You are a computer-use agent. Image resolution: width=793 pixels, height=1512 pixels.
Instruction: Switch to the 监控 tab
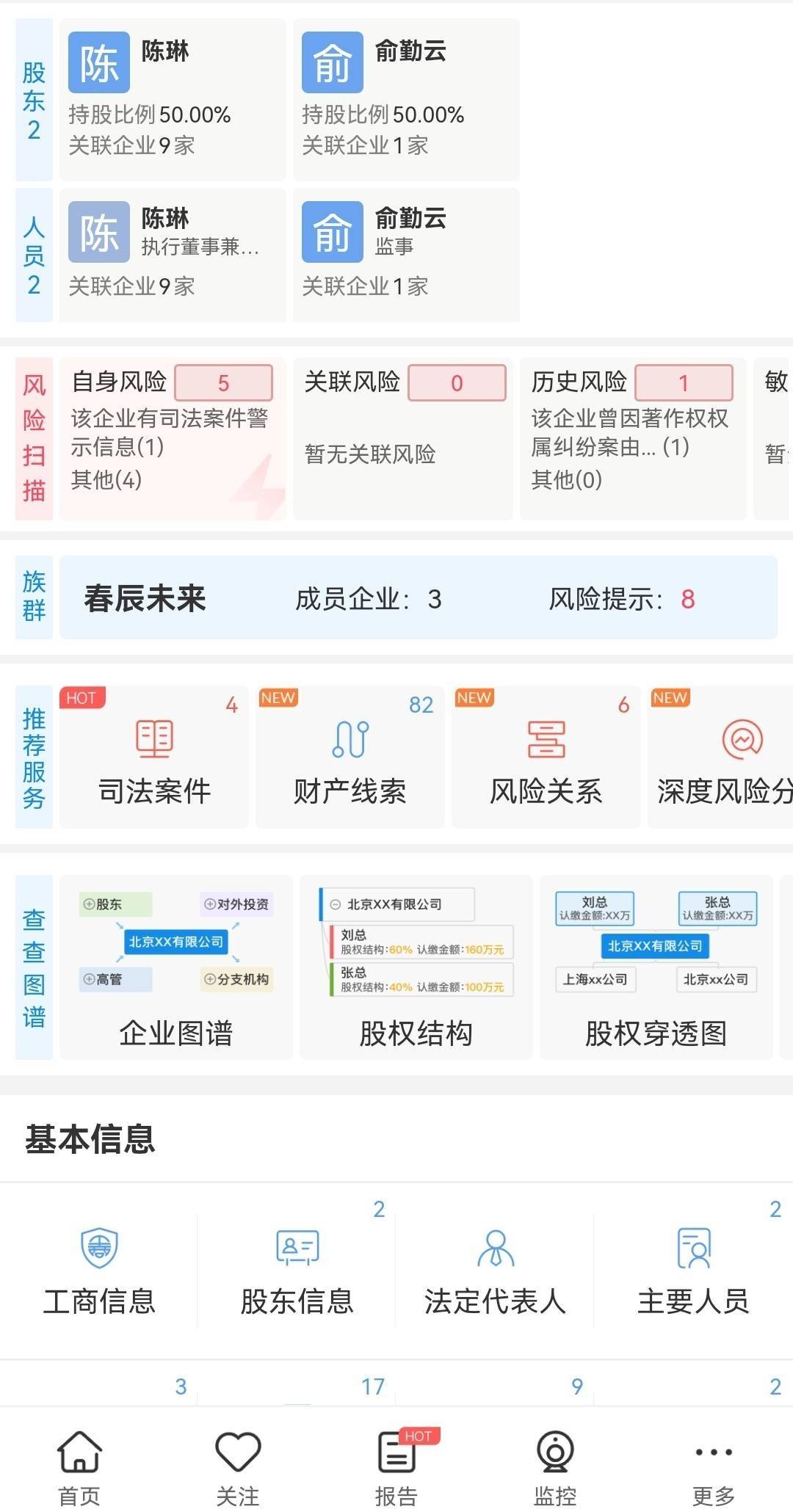[x=555, y=1466]
